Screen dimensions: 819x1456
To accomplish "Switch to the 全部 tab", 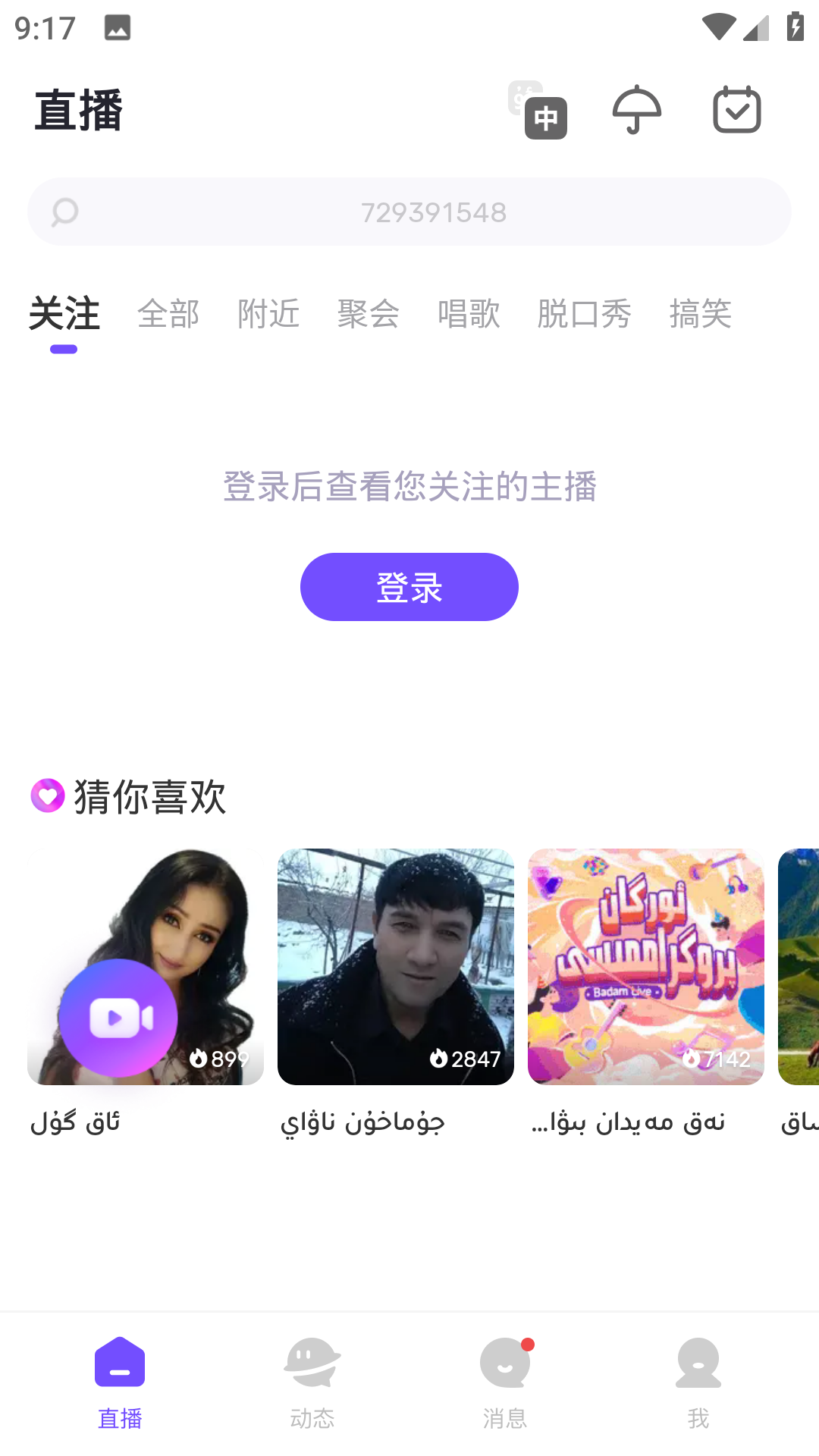I will 168,314.
